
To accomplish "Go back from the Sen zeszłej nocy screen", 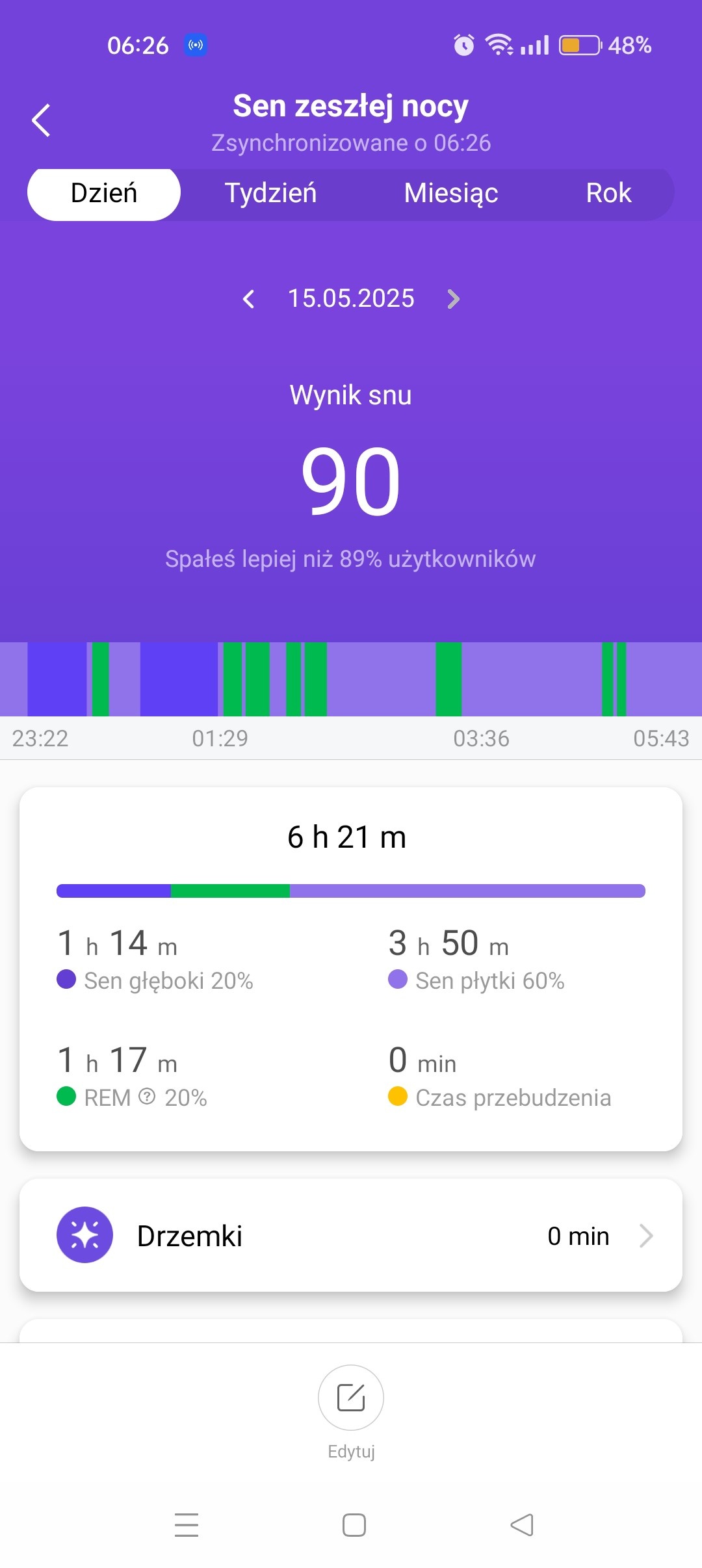I will (x=41, y=121).
